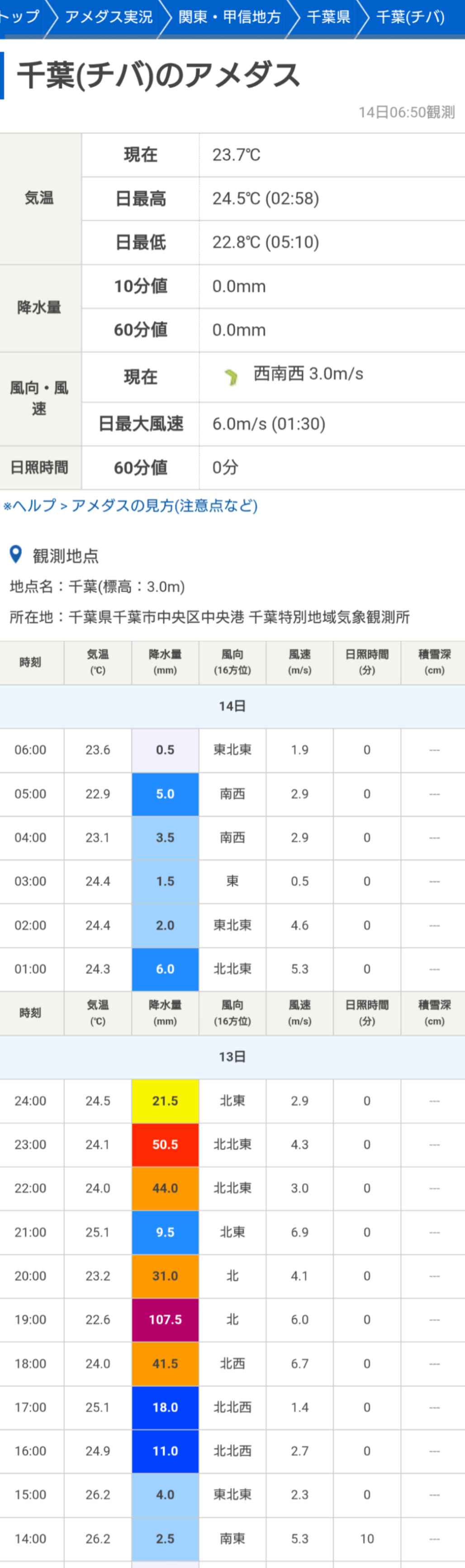Open 関東・甲信地方 breadcrumb
Image resolution: width=465 pixels, height=1568 pixels.
coord(230,17)
